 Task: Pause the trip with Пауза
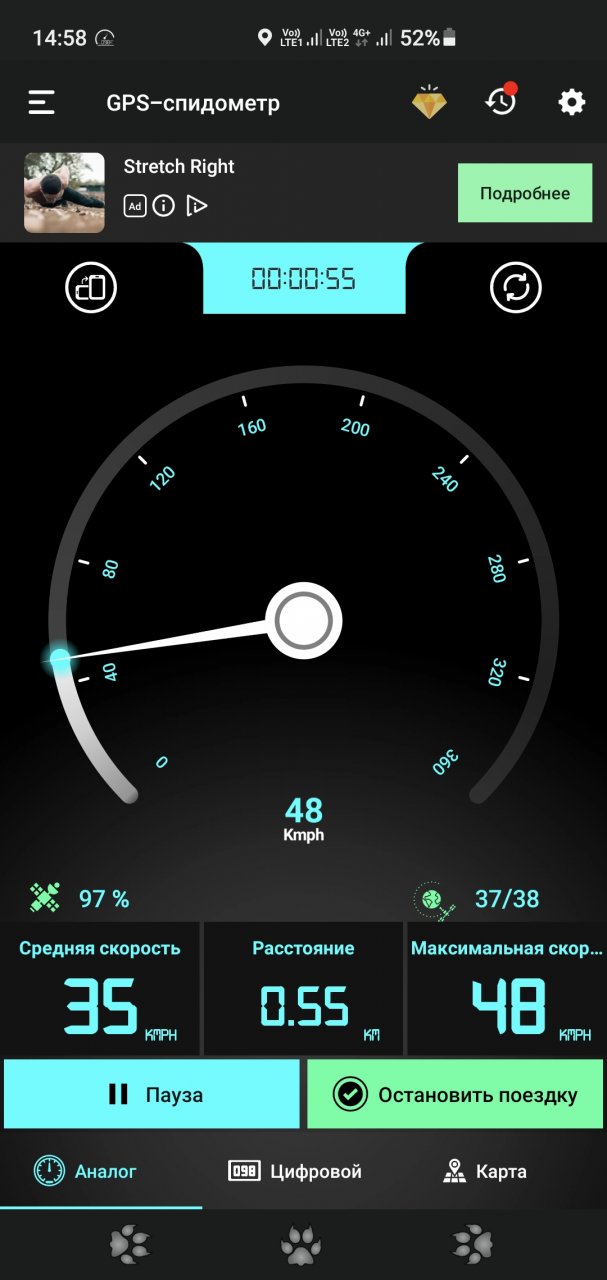tap(152, 1094)
